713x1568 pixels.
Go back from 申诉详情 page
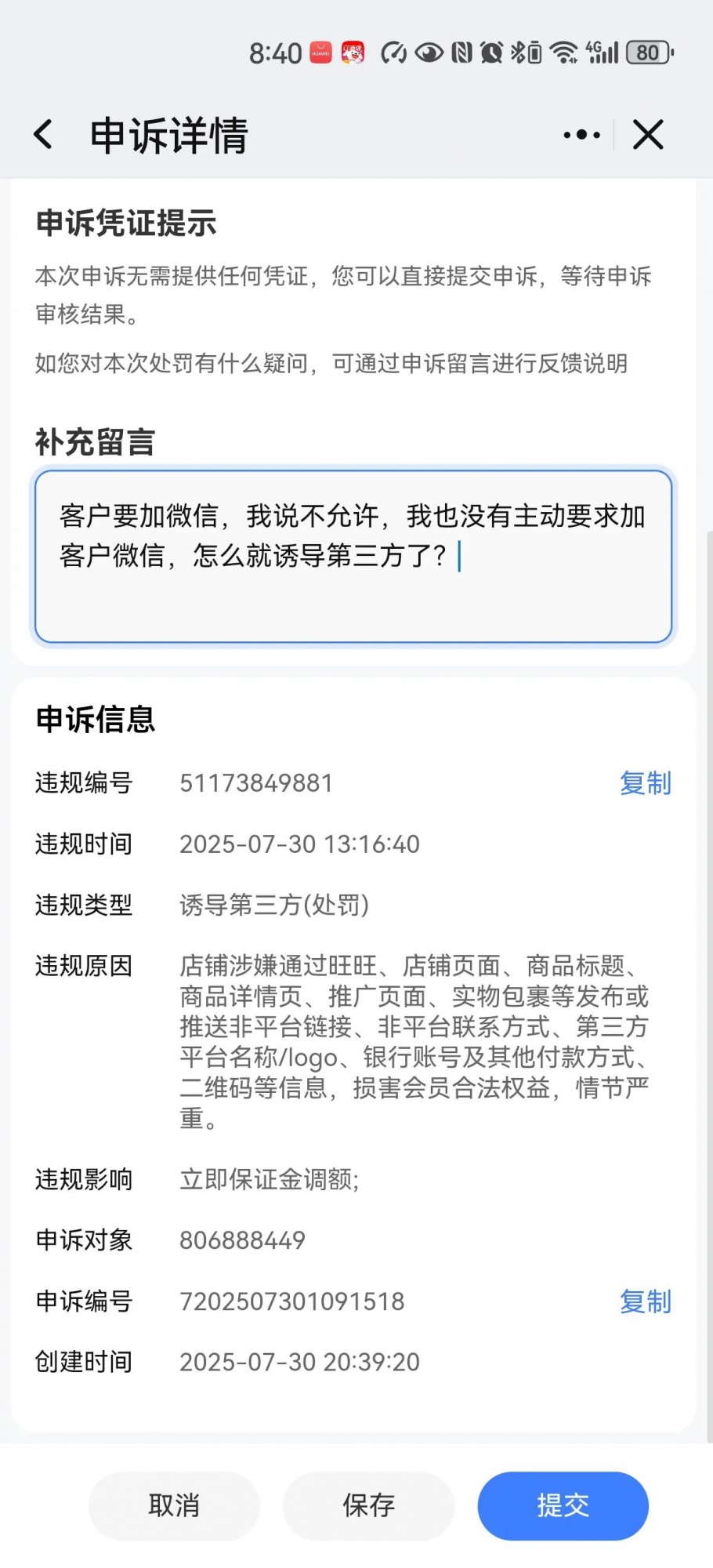[x=44, y=135]
